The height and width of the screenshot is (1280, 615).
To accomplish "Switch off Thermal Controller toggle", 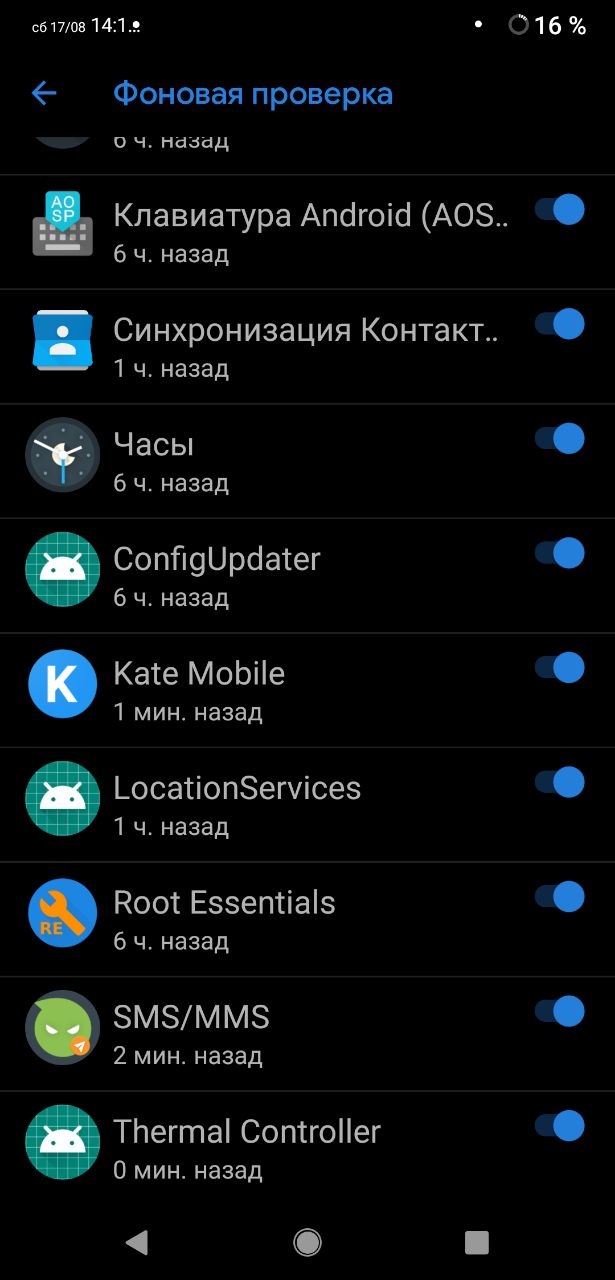I will coord(559,1125).
